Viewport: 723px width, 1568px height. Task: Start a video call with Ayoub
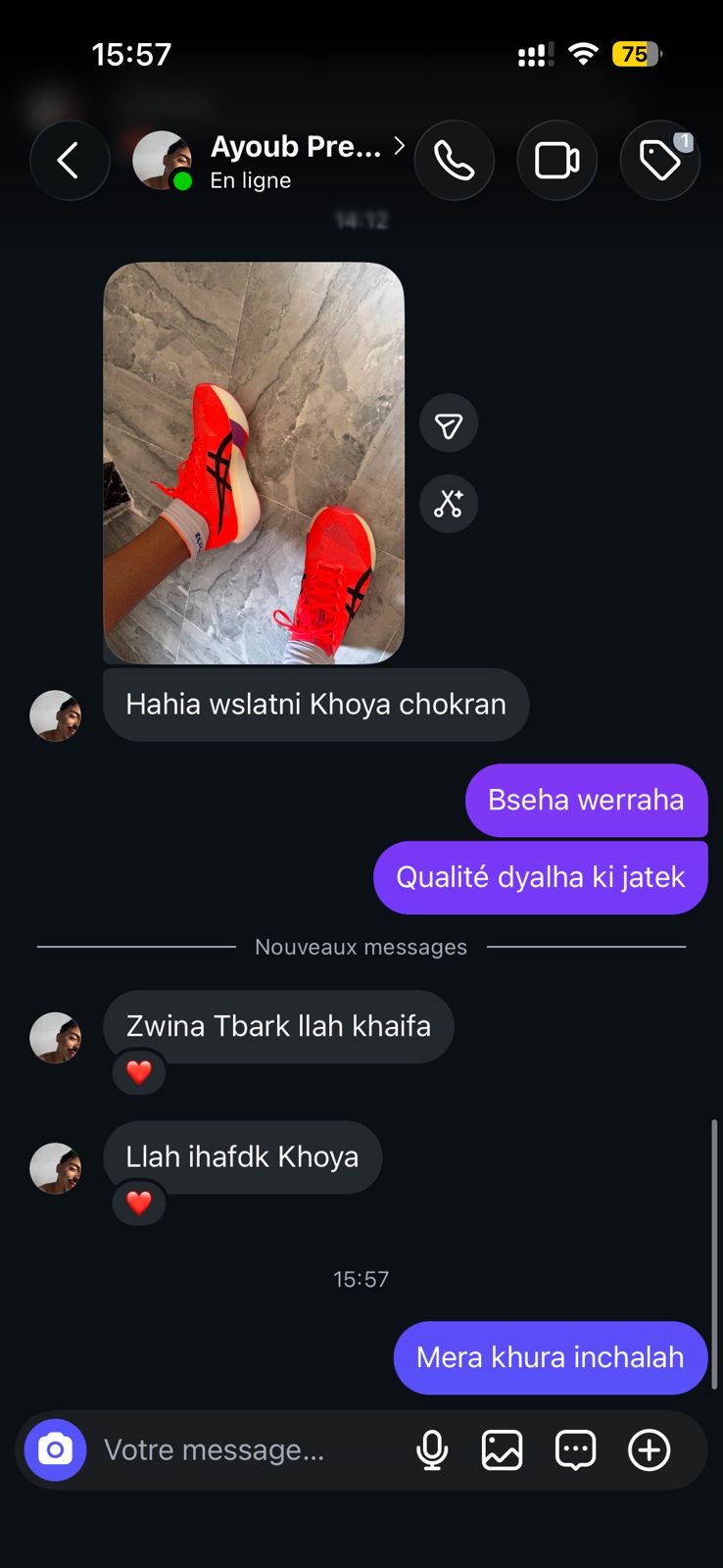point(556,161)
